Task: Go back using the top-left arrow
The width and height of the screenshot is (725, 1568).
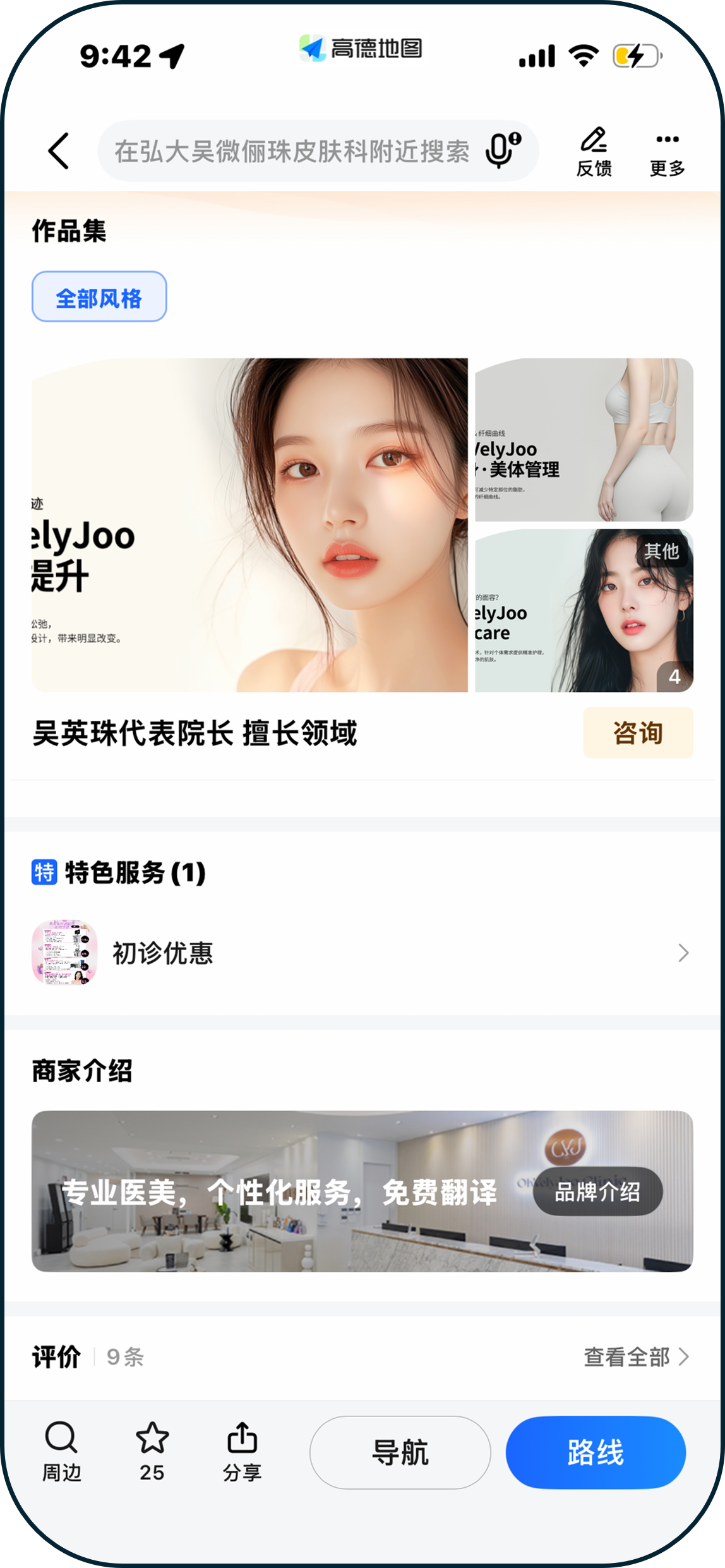Action: click(x=59, y=151)
